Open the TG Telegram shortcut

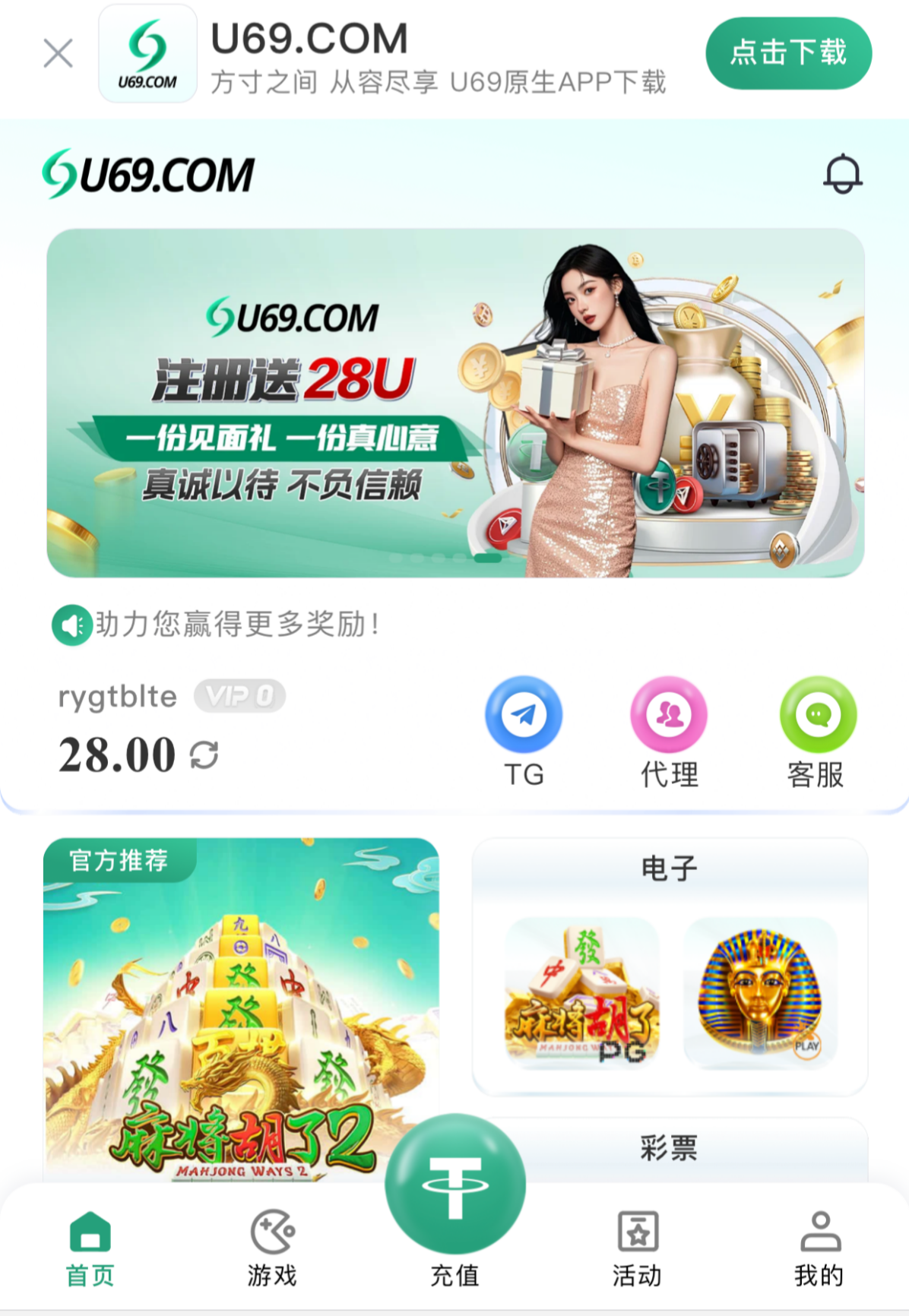[524, 715]
